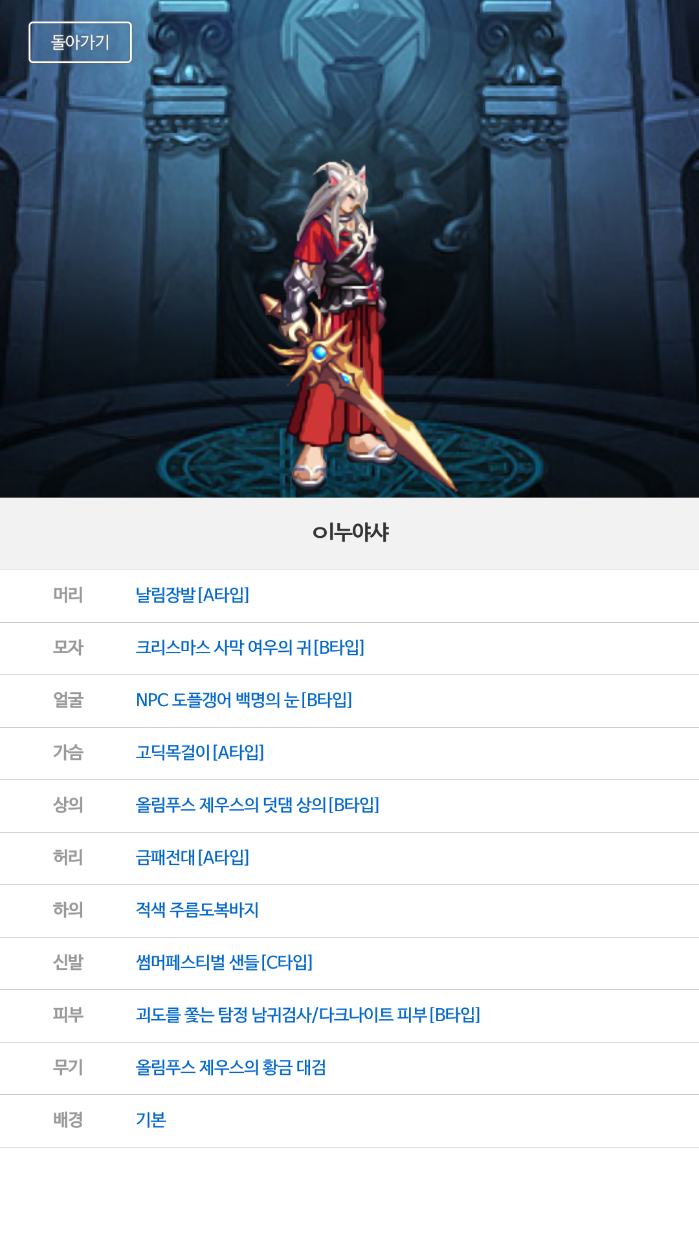Open 괴도를 쫓는 탐정 남귀검사/다크나이트 피부 link
This screenshot has width=699, height=1244.
tap(307, 1015)
